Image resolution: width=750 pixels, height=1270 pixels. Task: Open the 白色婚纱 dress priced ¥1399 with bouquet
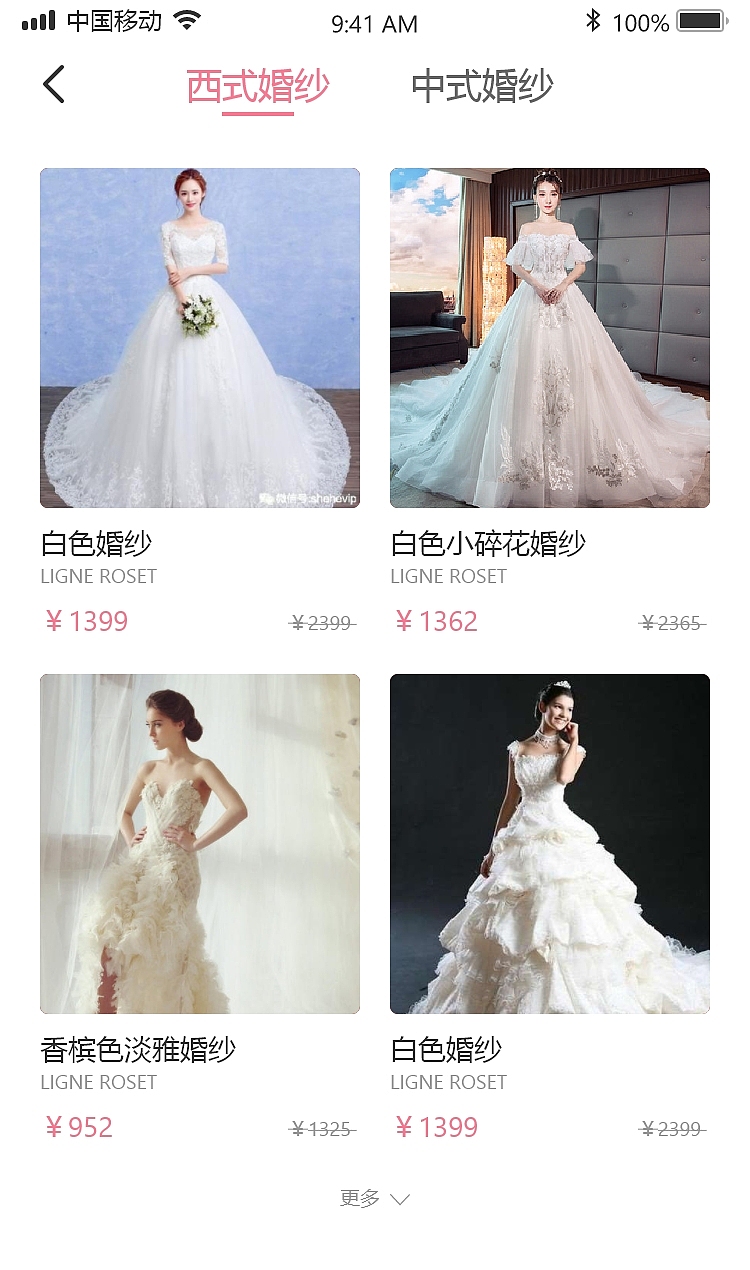pyautogui.click(x=200, y=338)
